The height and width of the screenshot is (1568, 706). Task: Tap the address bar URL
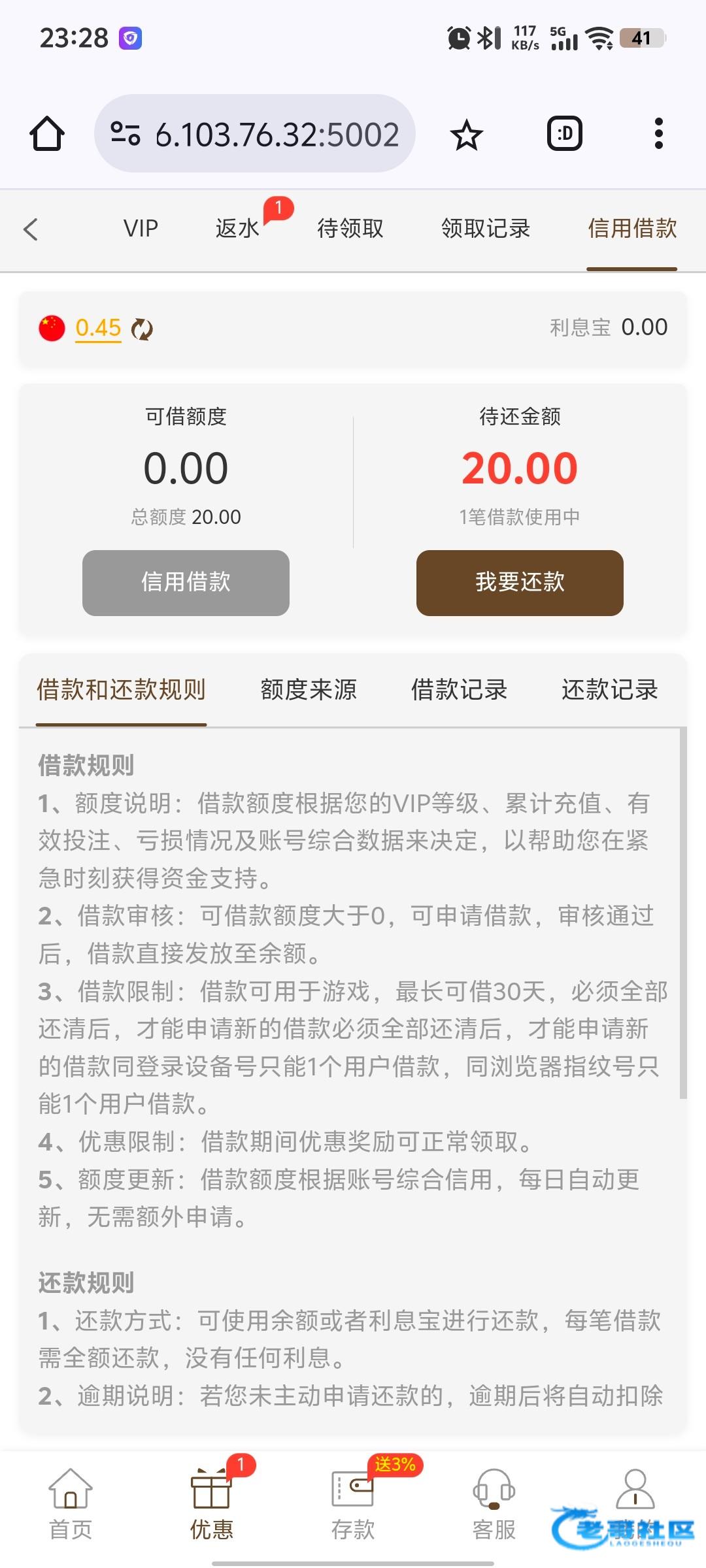click(x=276, y=135)
